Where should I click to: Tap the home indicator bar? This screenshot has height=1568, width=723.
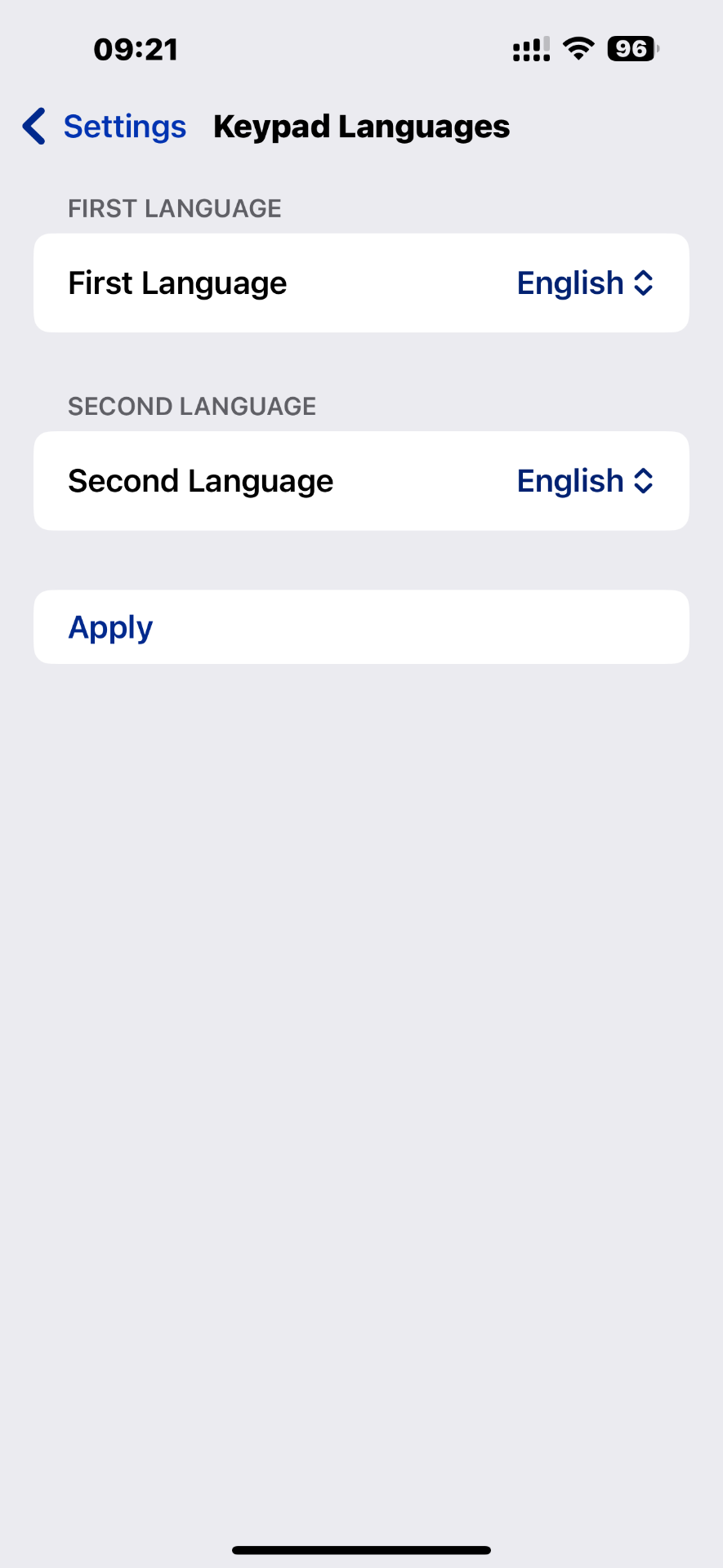[361, 1548]
